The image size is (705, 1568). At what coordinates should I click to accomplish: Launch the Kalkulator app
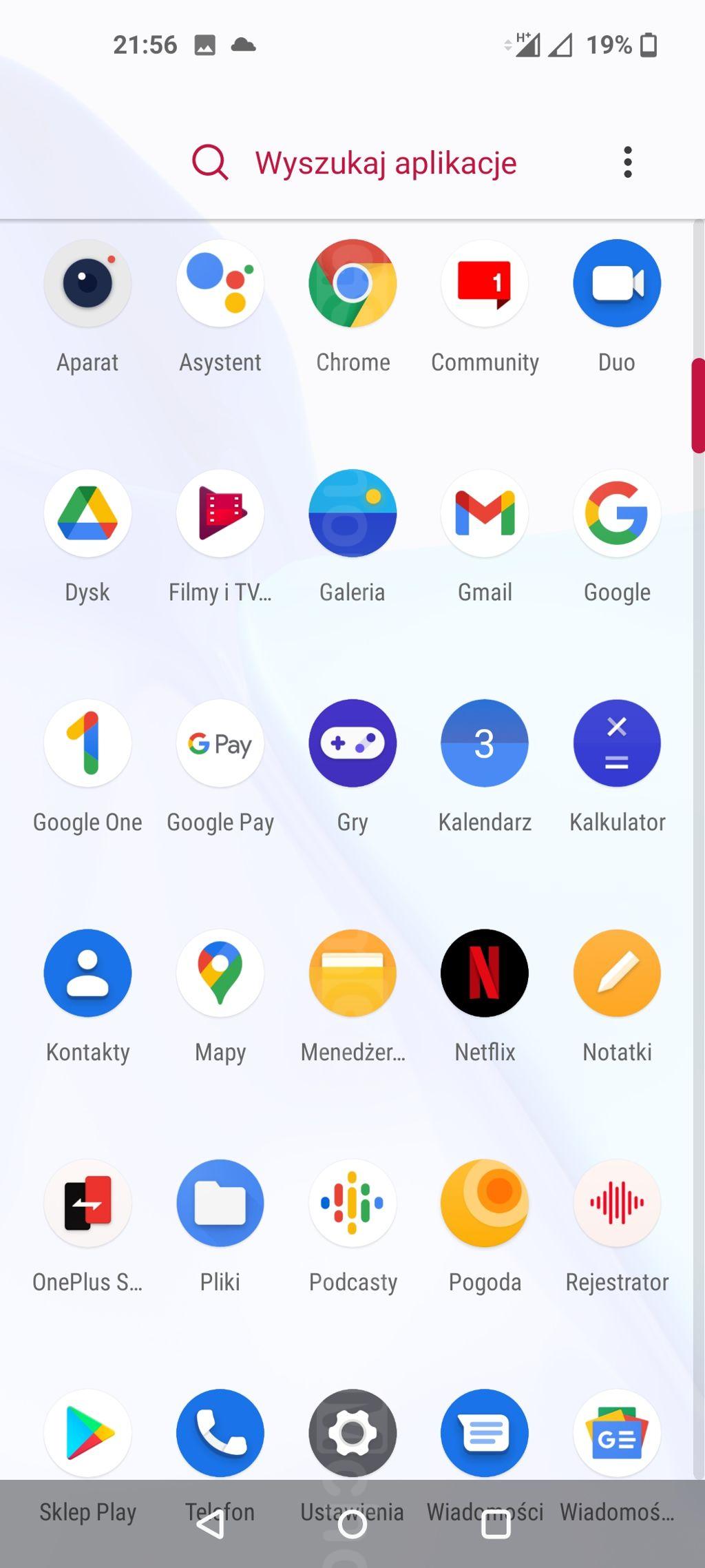pyautogui.click(x=617, y=743)
